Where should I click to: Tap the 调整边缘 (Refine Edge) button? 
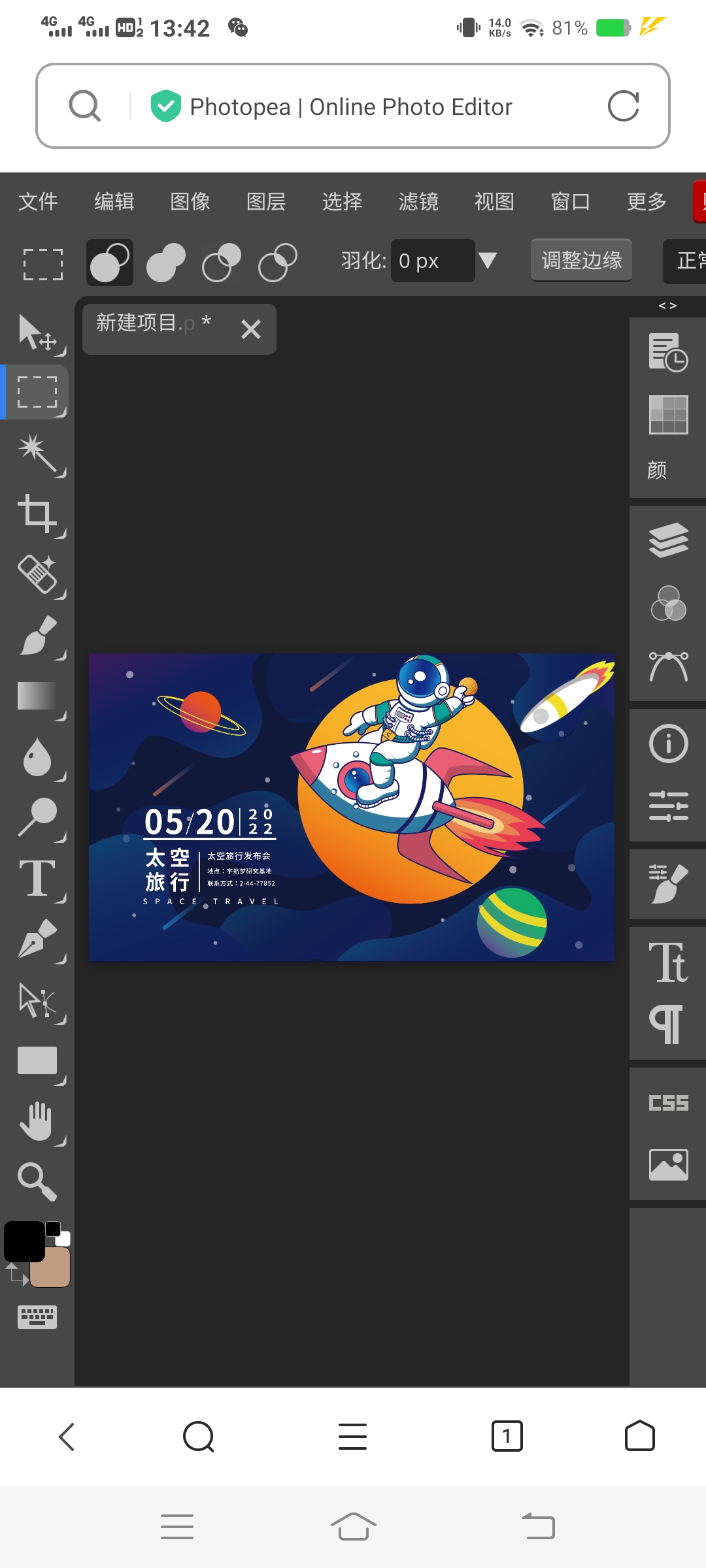pos(581,261)
